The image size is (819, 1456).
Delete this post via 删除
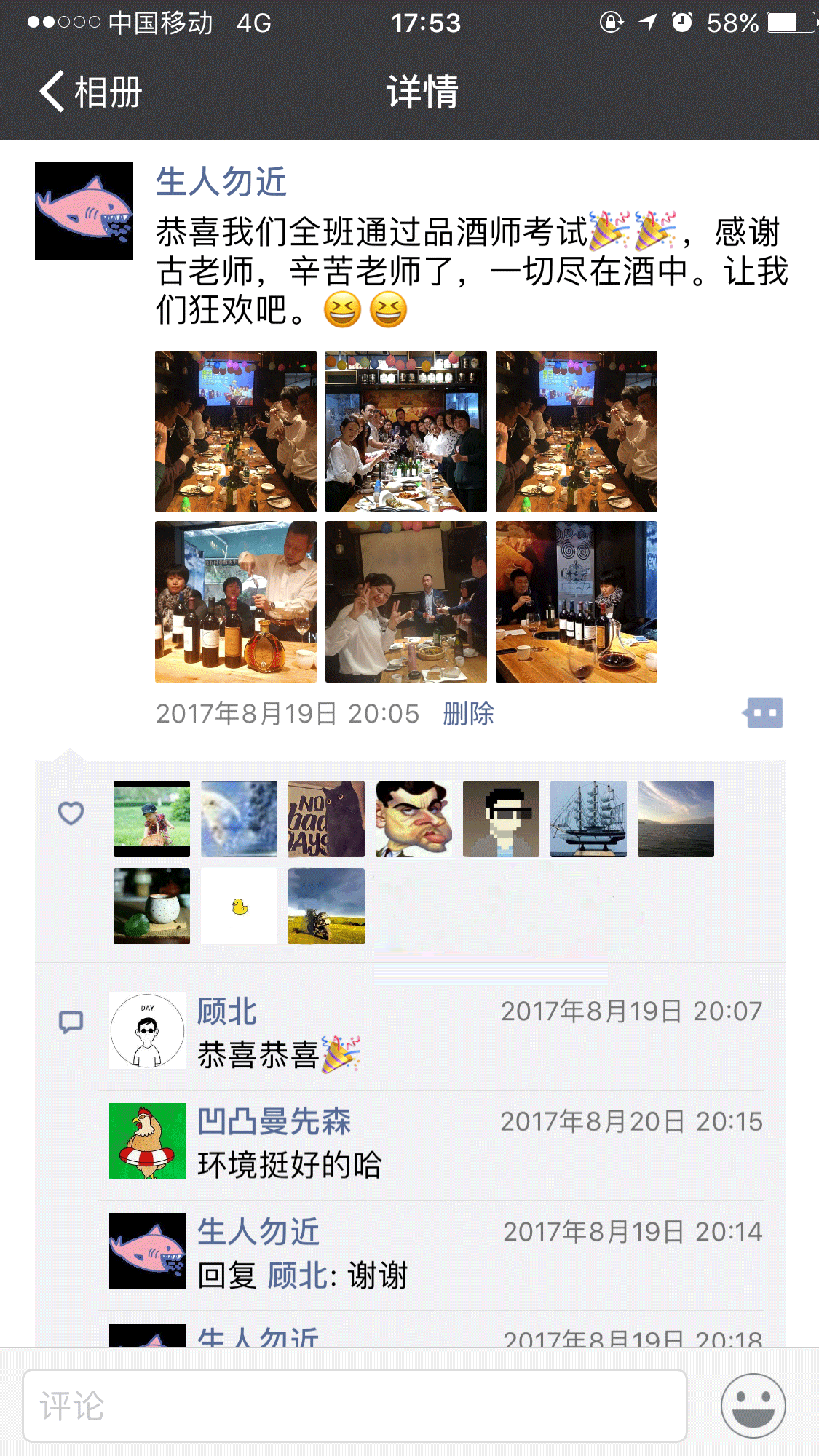(468, 714)
